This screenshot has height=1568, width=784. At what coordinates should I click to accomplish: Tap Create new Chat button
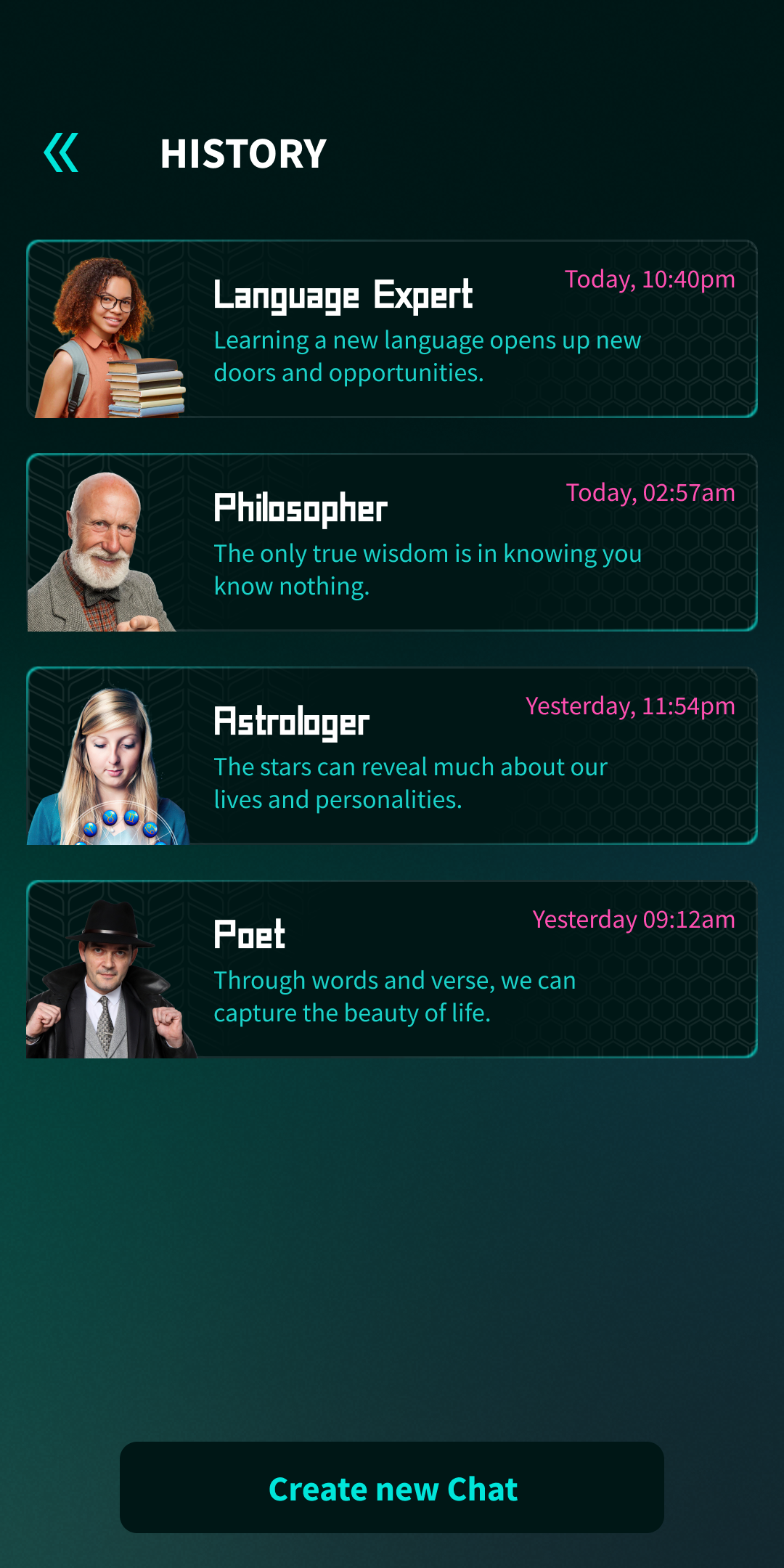(392, 1487)
